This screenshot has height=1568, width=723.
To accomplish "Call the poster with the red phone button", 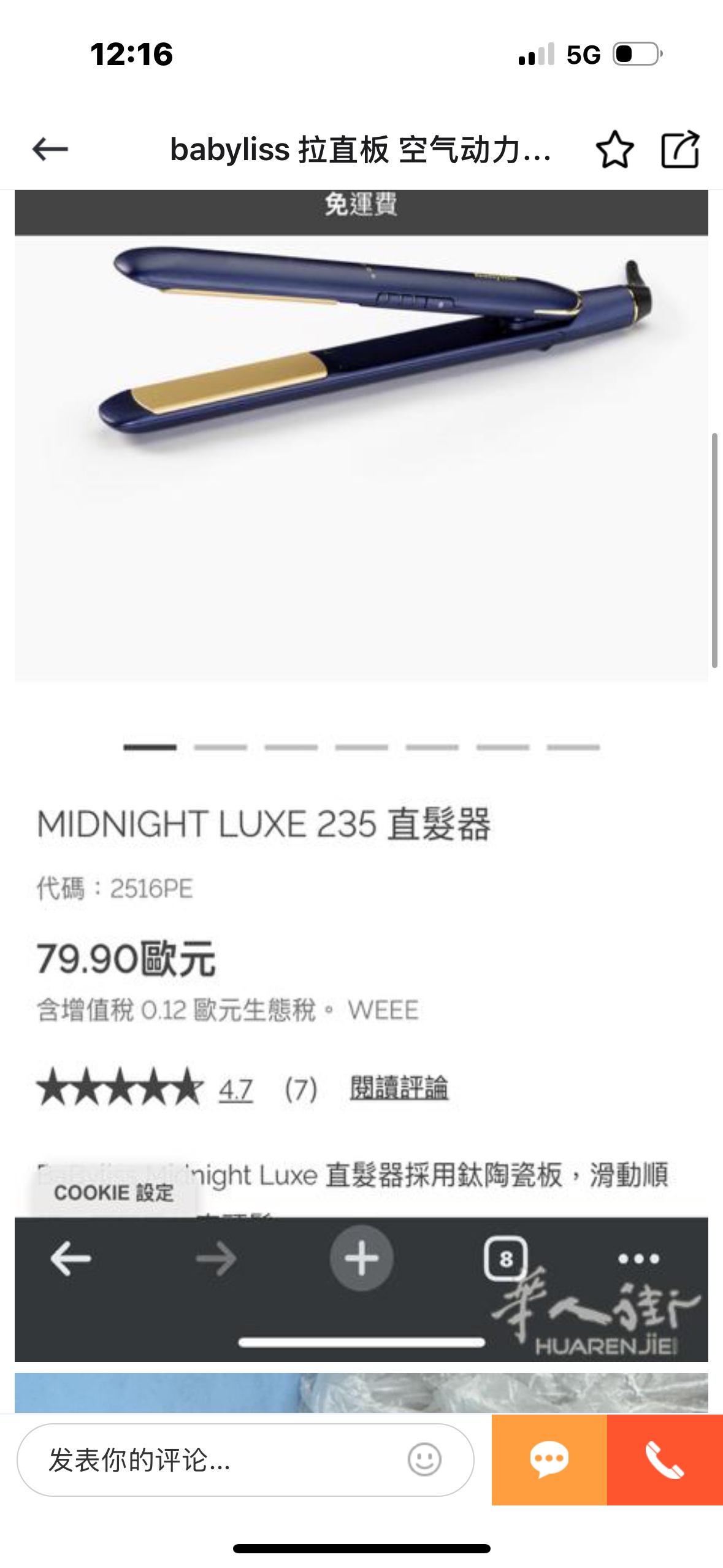I will pyautogui.click(x=665, y=1460).
